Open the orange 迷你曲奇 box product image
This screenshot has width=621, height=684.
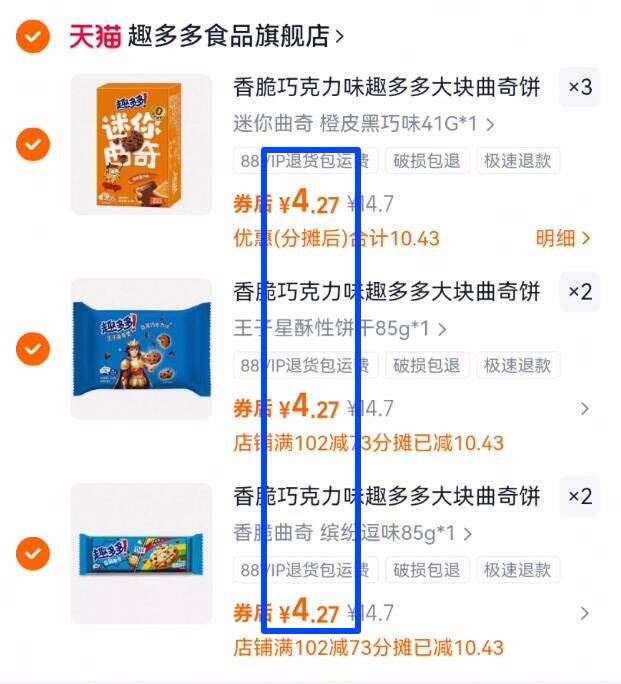(x=141, y=144)
